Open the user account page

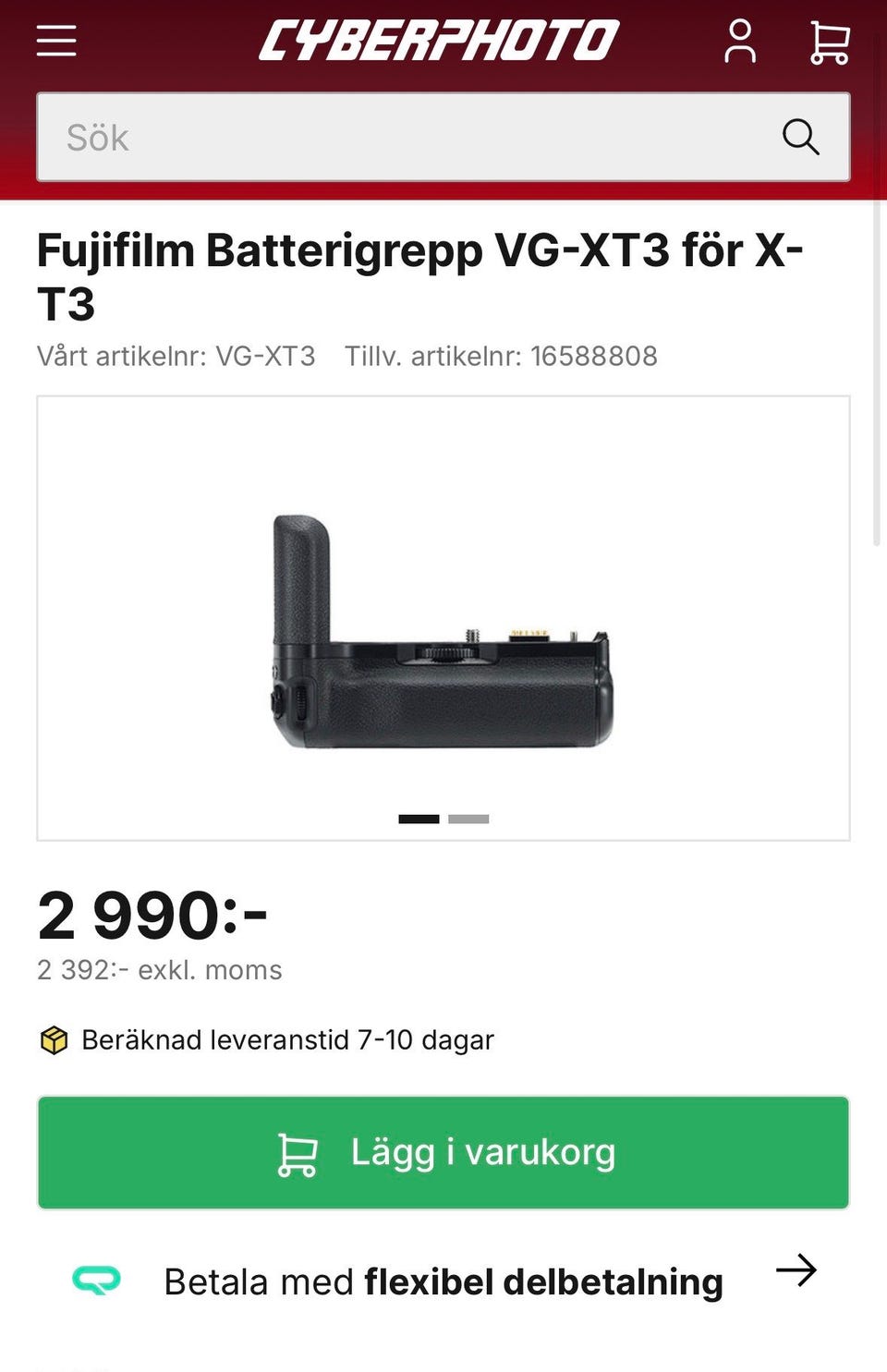click(739, 42)
